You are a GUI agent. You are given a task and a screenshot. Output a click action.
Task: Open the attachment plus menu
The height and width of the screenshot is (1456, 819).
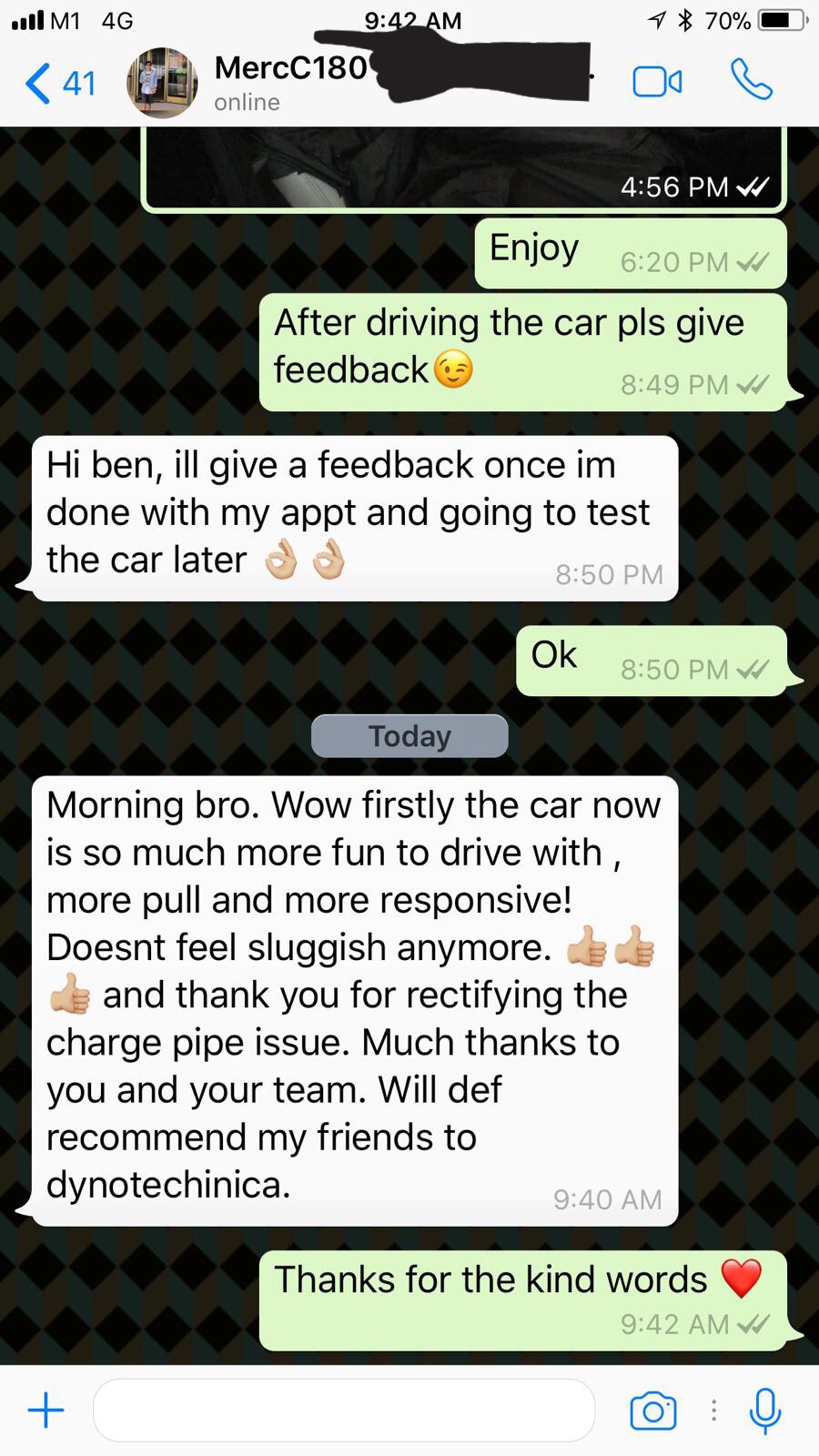coord(45,1410)
